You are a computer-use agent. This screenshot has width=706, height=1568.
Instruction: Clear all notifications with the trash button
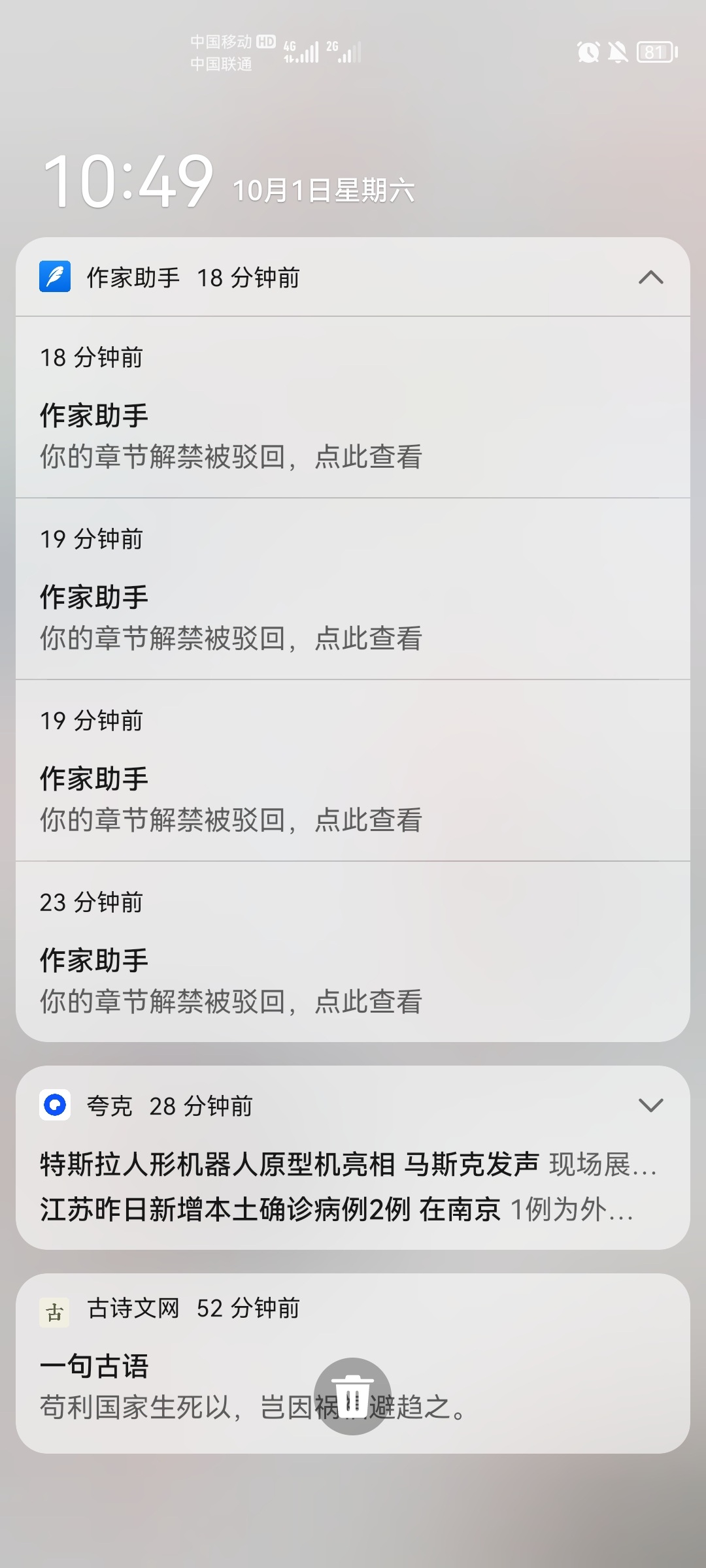click(352, 1396)
